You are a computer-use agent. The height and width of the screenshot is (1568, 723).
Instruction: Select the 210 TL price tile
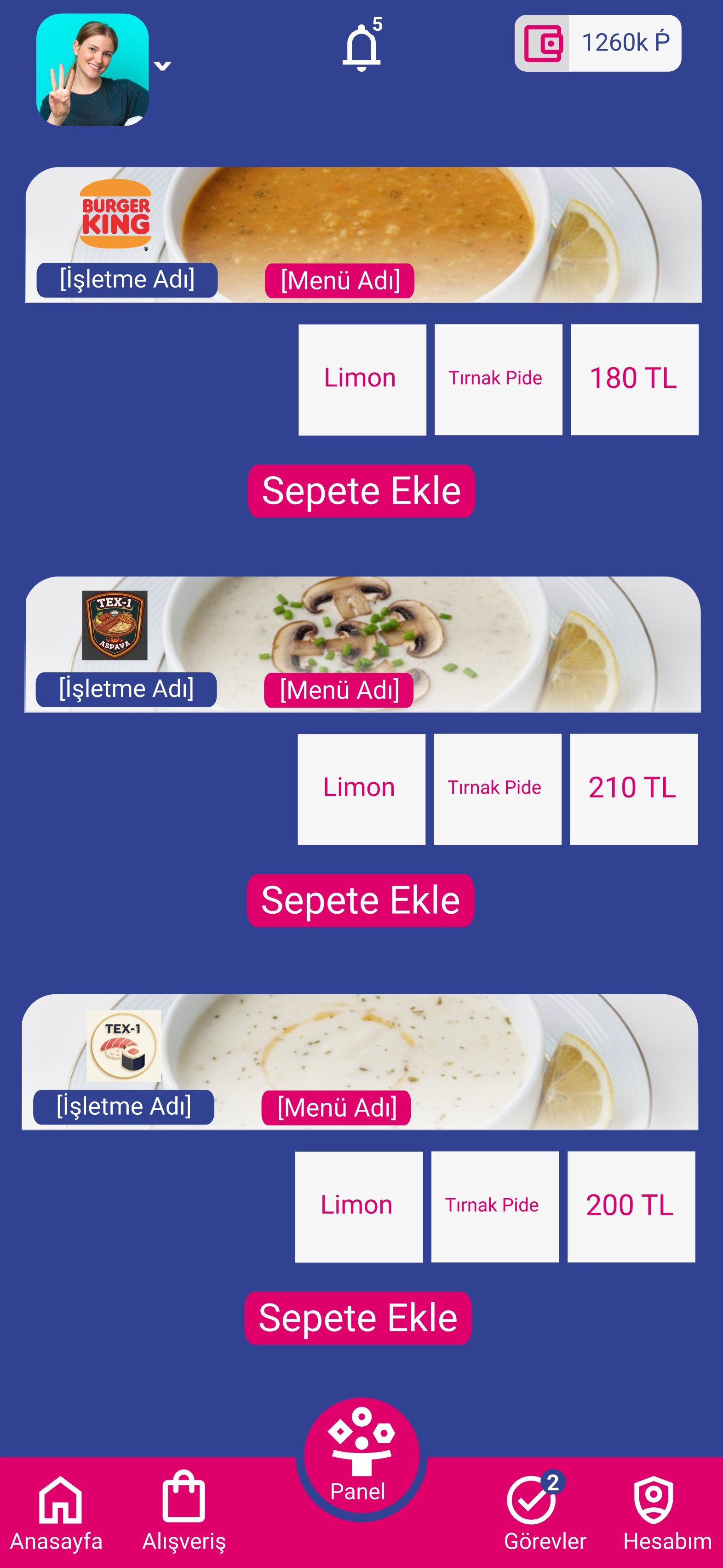tap(633, 787)
